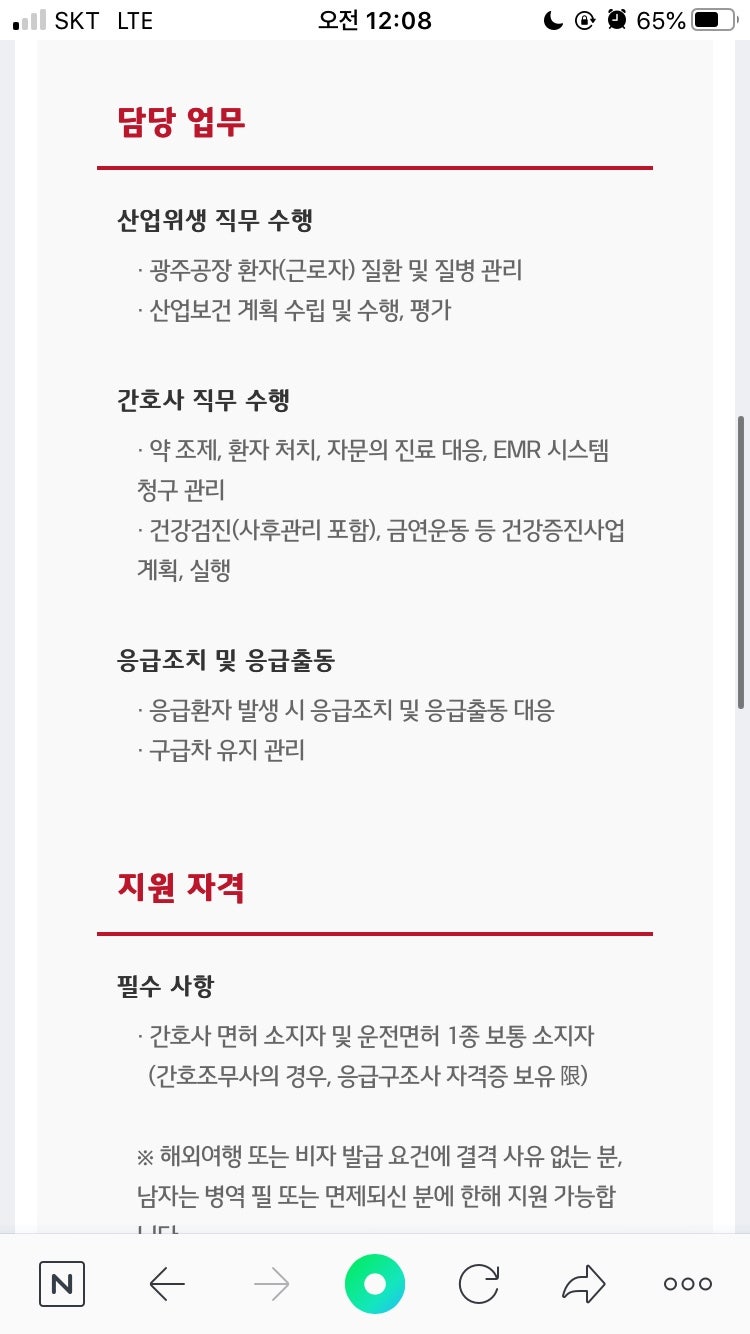Tap the green circle search button
The width and height of the screenshot is (750, 1334).
[375, 1284]
